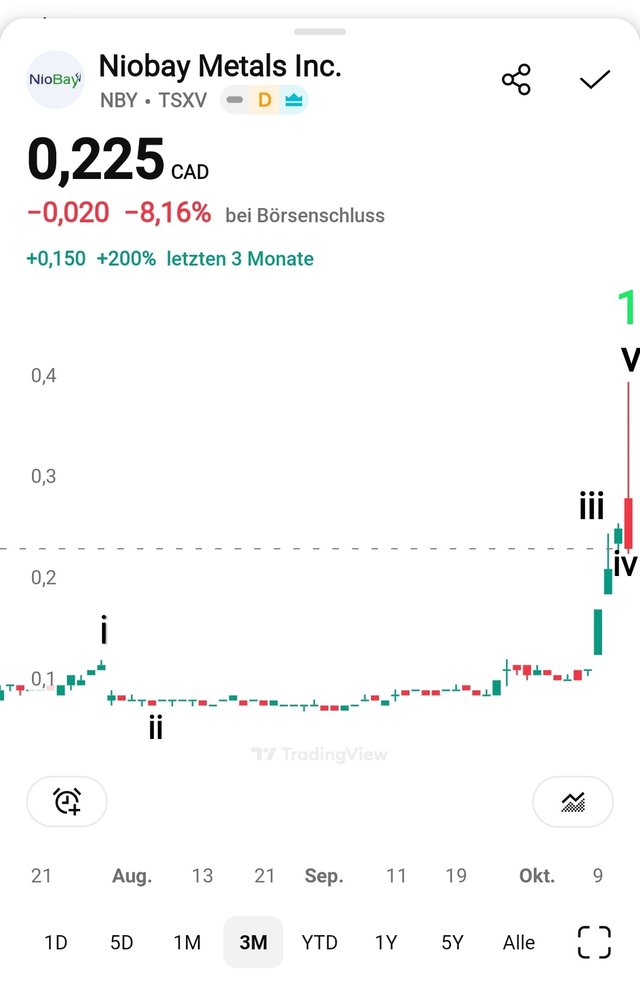The image size is (640, 982).
Task: Open the Niobay Metals Inc. symbol details
Action: tap(220, 67)
